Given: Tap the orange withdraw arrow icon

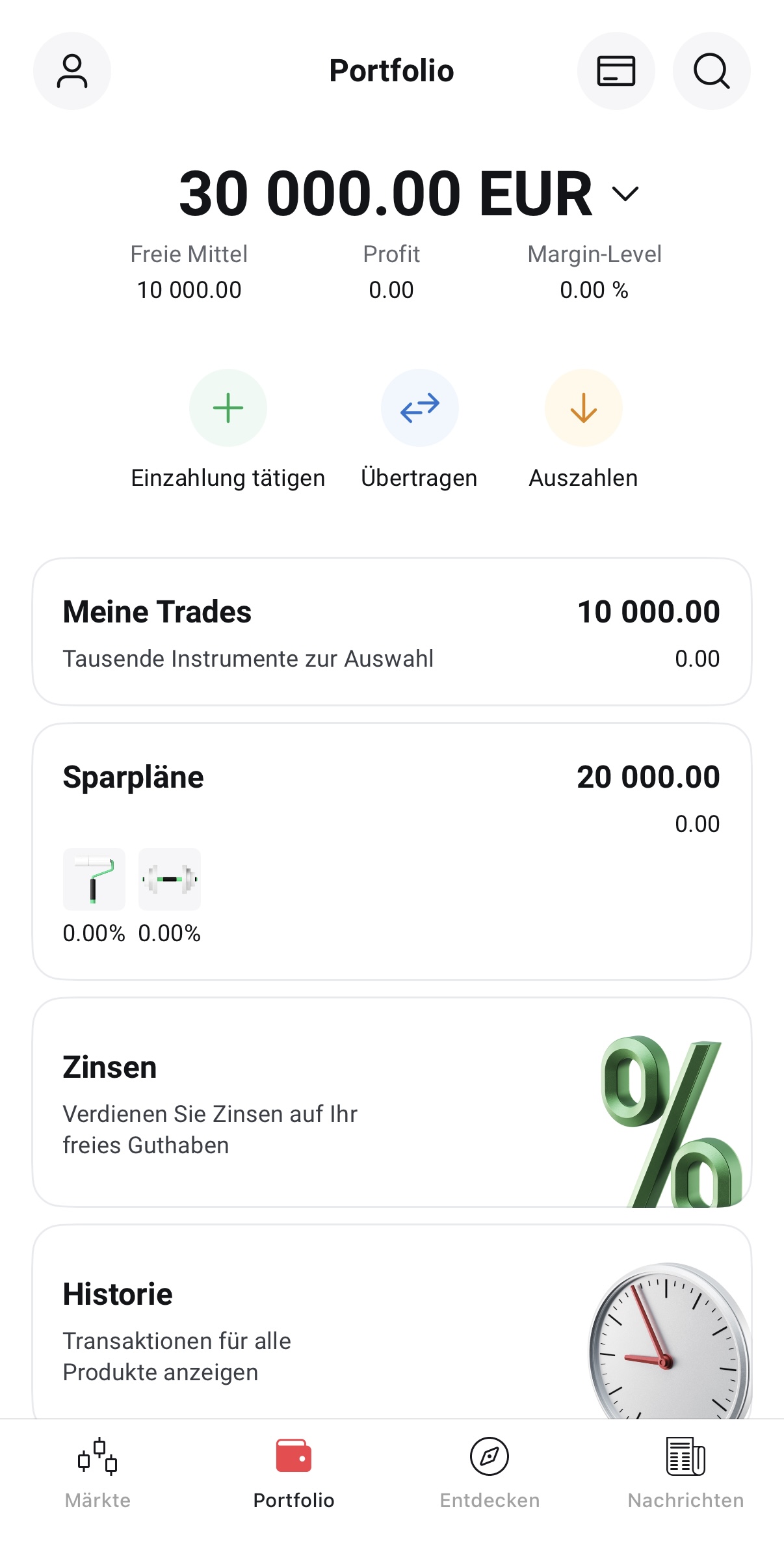Looking at the screenshot, I should 583,408.
